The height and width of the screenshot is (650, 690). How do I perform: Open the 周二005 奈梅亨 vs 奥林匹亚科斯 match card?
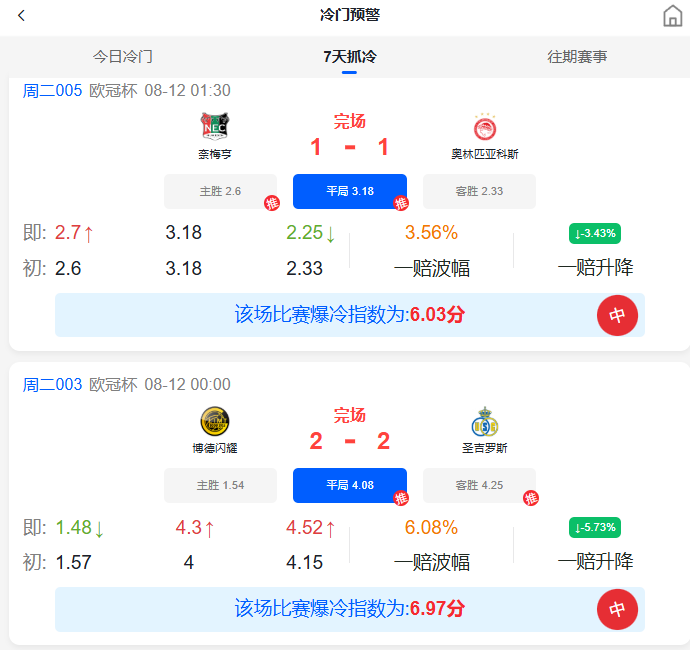[x=349, y=214]
